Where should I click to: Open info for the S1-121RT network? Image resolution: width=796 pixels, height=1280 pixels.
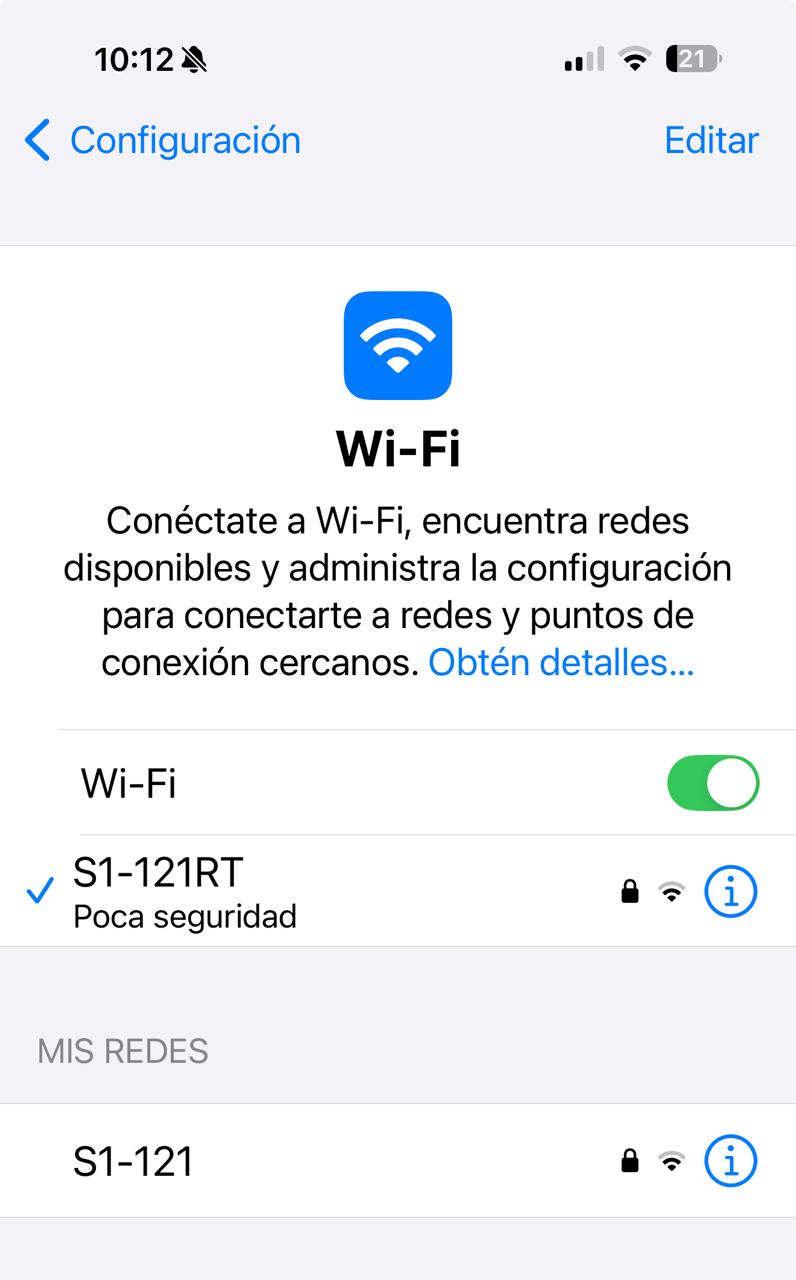(731, 891)
